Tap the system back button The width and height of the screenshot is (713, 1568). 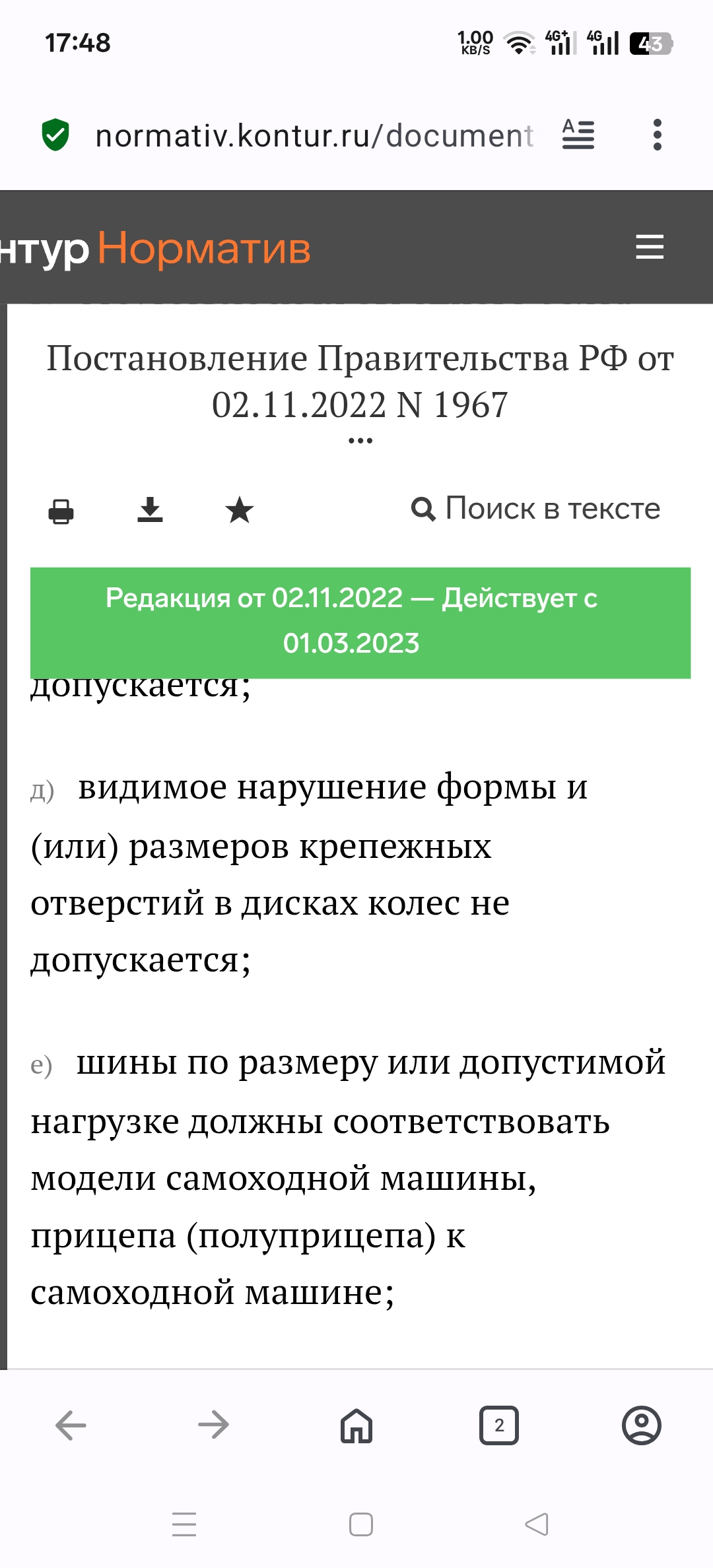click(x=537, y=1524)
